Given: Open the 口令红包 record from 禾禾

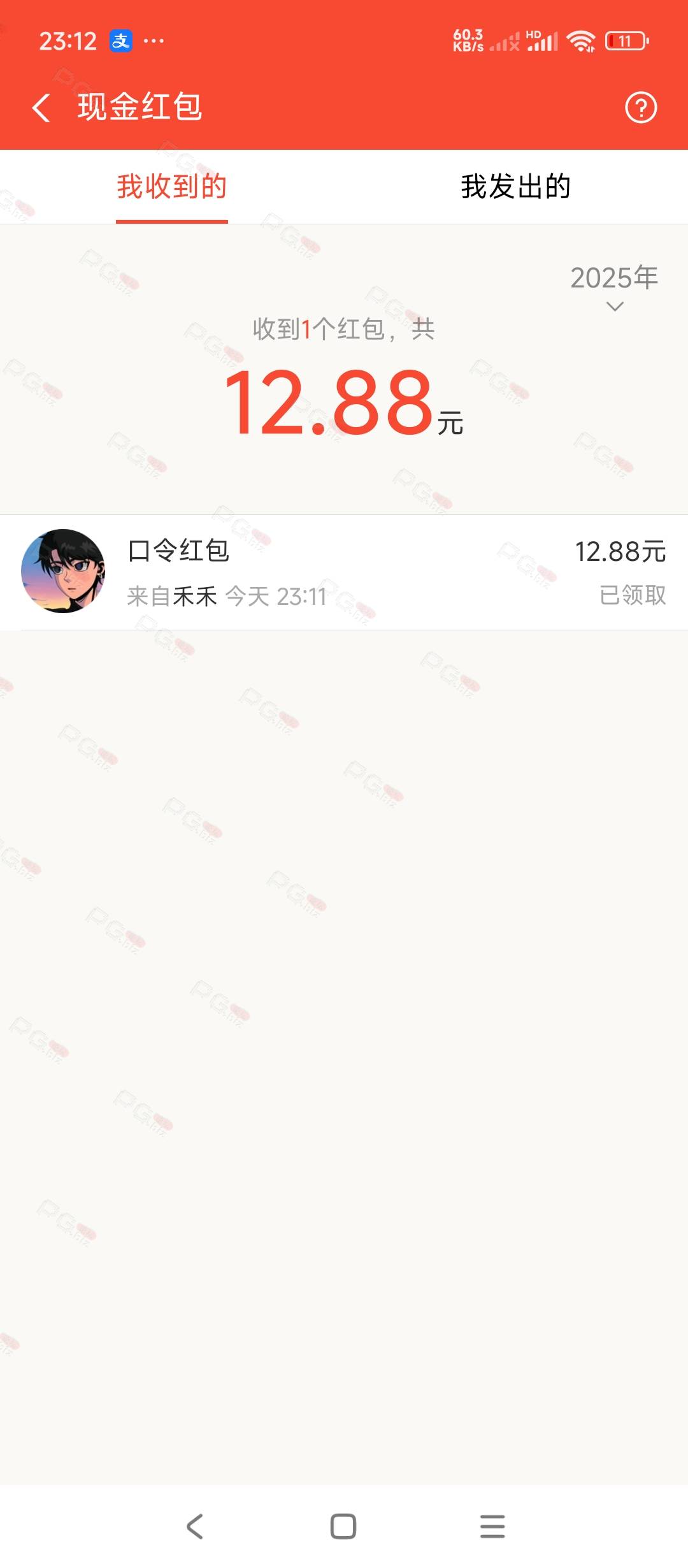Looking at the screenshot, I should [x=344, y=572].
